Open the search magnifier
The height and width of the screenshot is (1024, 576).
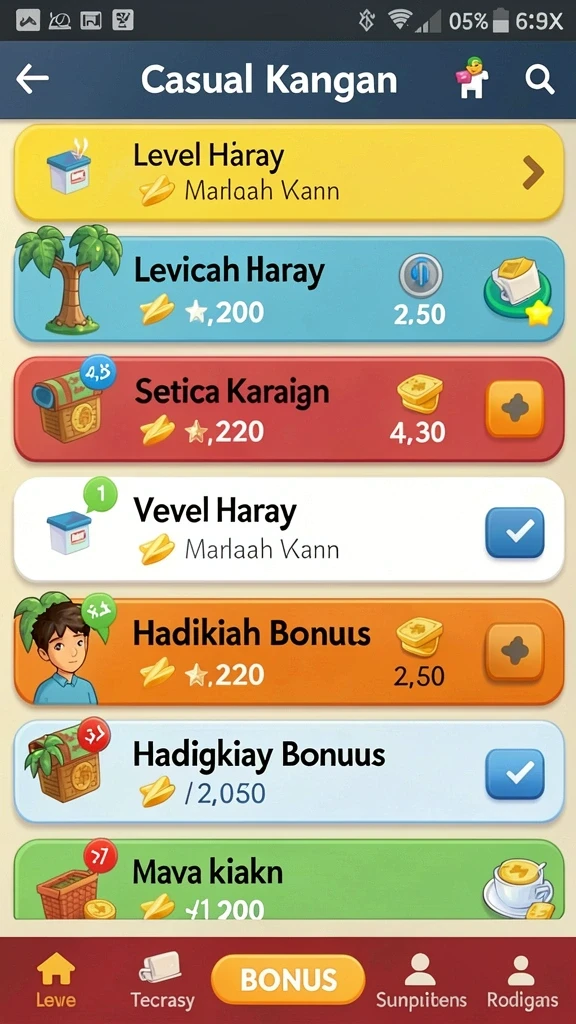click(539, 80)
